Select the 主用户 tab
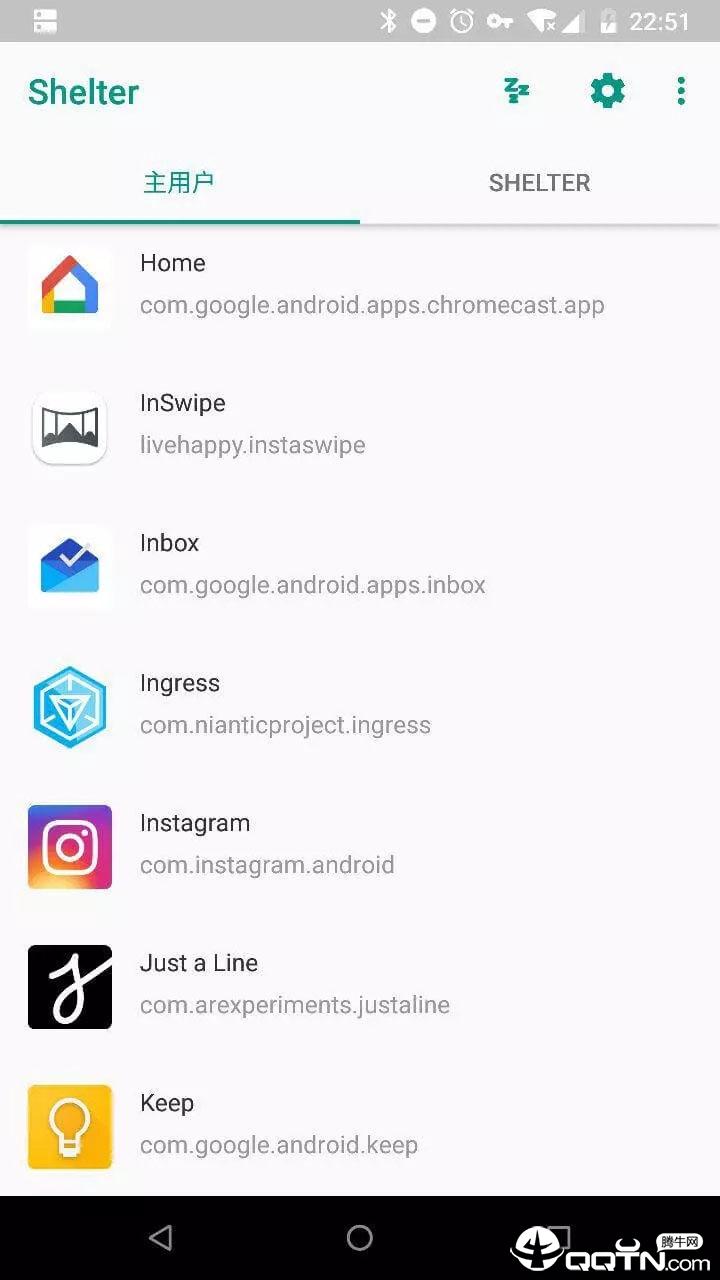Image resolution: width=720 pixels, height=1280 pixels. click(x=179, y=183)
